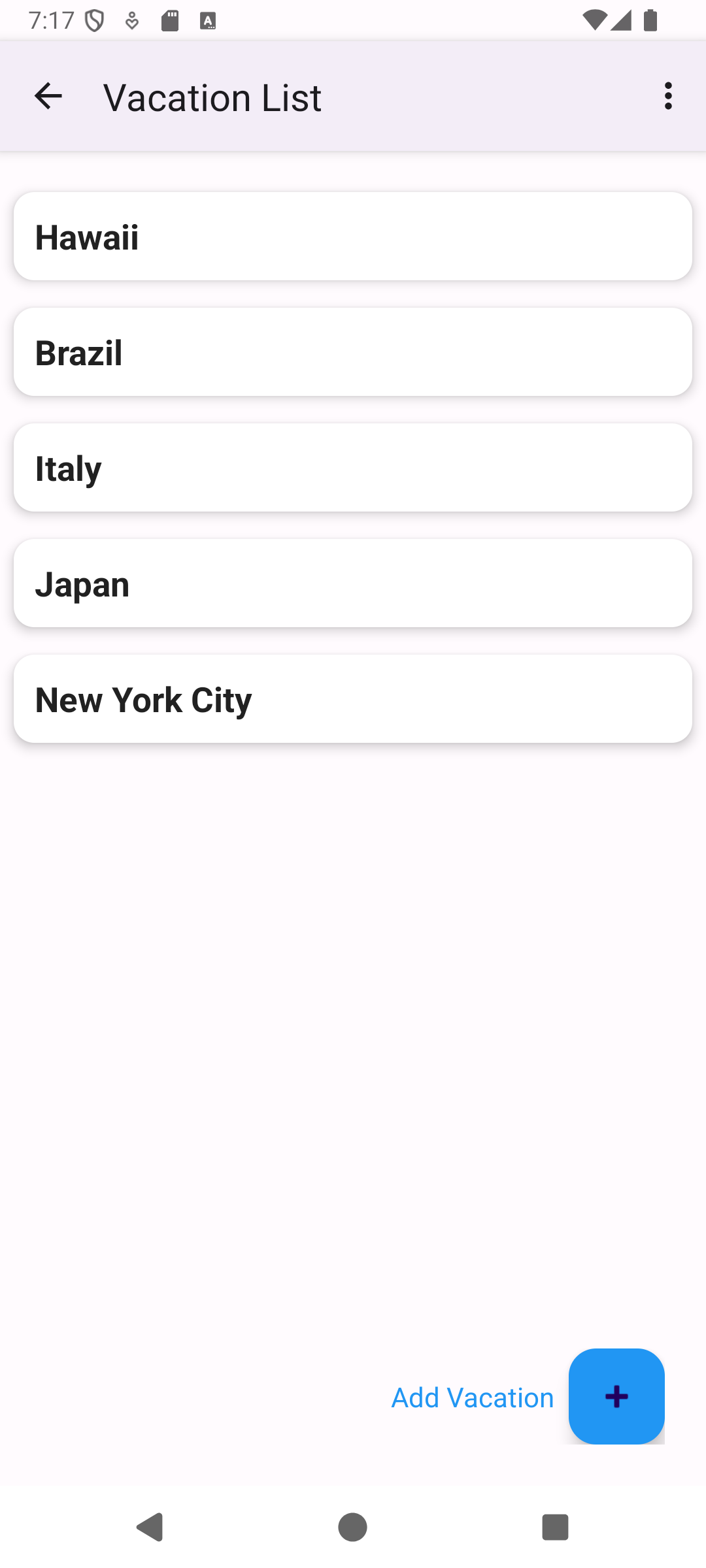Open the Japan vacation card

[x=353, y=583]
